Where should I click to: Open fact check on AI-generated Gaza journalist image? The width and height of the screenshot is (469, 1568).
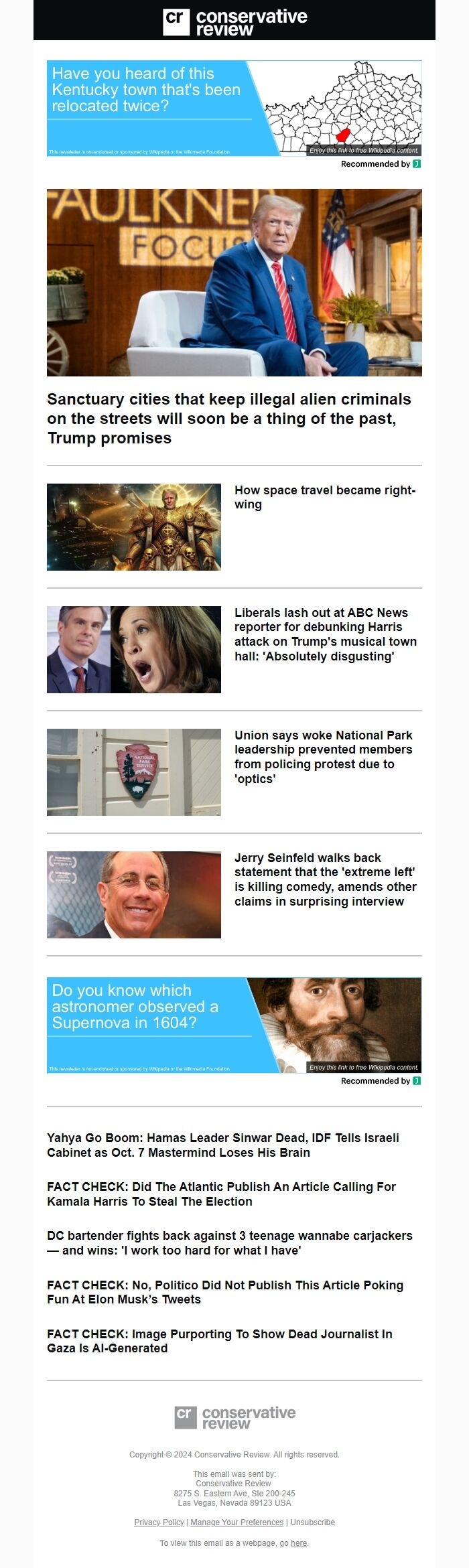point(219,1341)
